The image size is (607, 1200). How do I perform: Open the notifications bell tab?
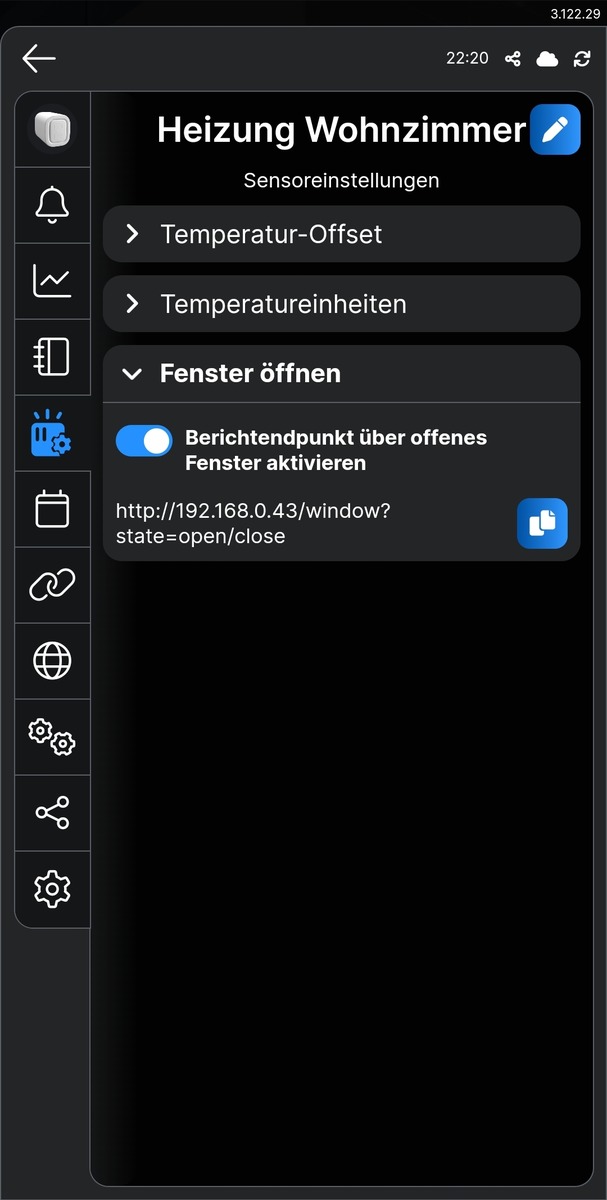52,205
